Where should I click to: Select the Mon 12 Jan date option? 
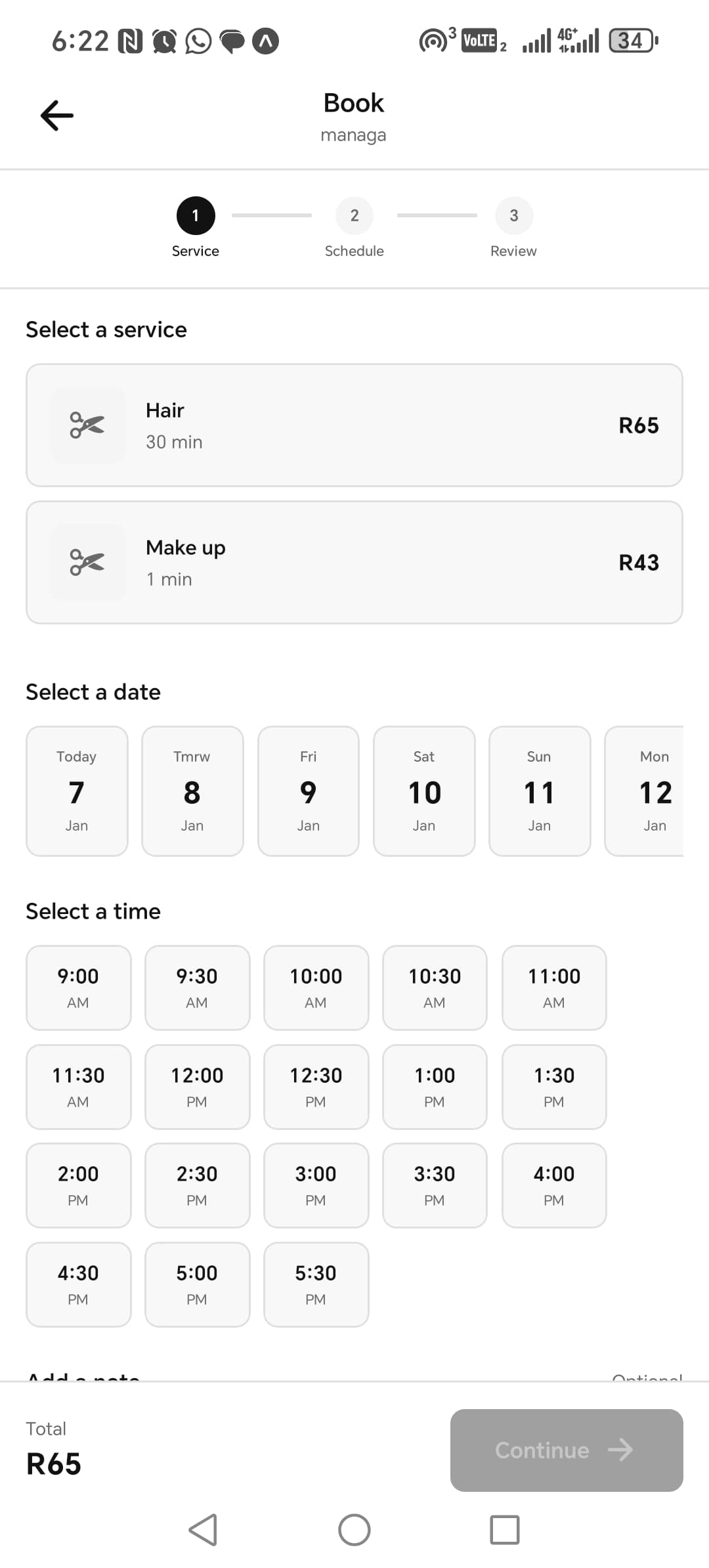(x=655, y=791)
